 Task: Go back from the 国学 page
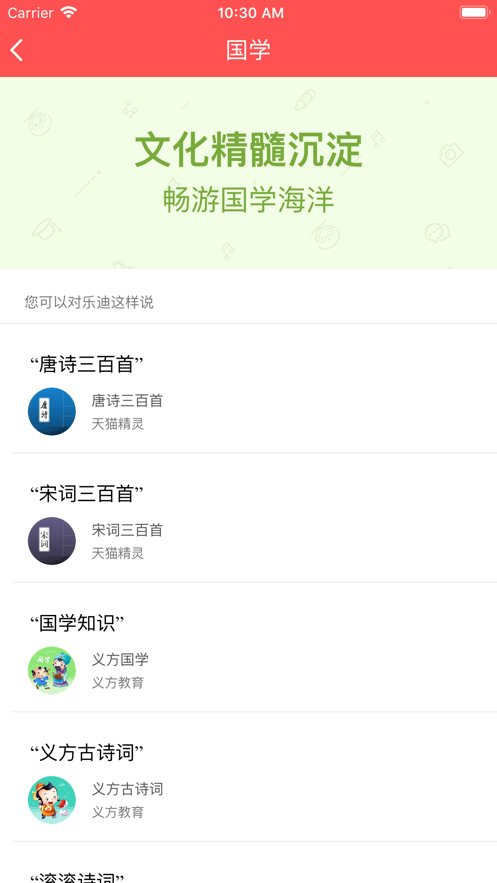(17, 50)
